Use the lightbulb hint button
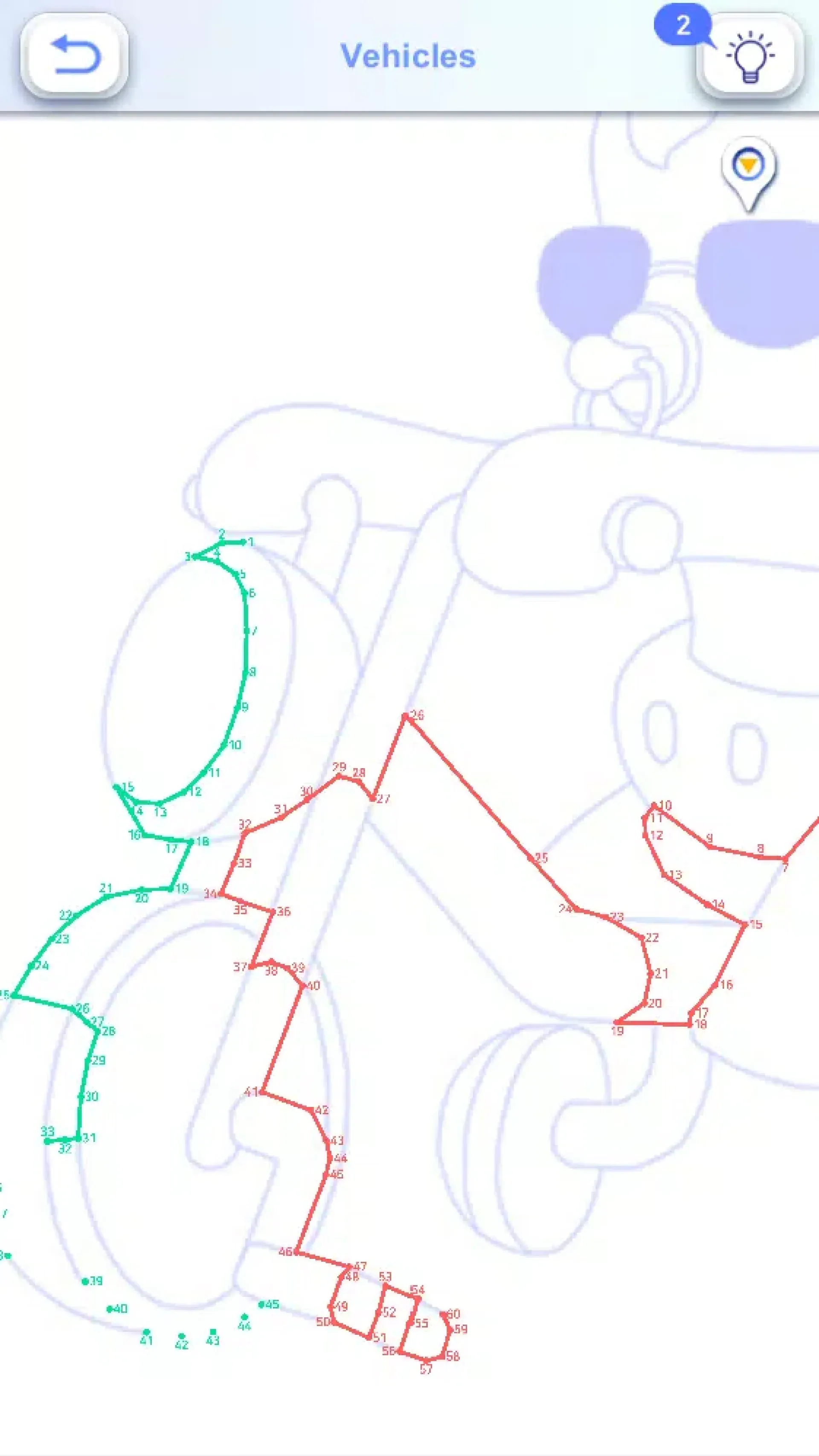This screenshot has height=1456, width=819. 749,56
